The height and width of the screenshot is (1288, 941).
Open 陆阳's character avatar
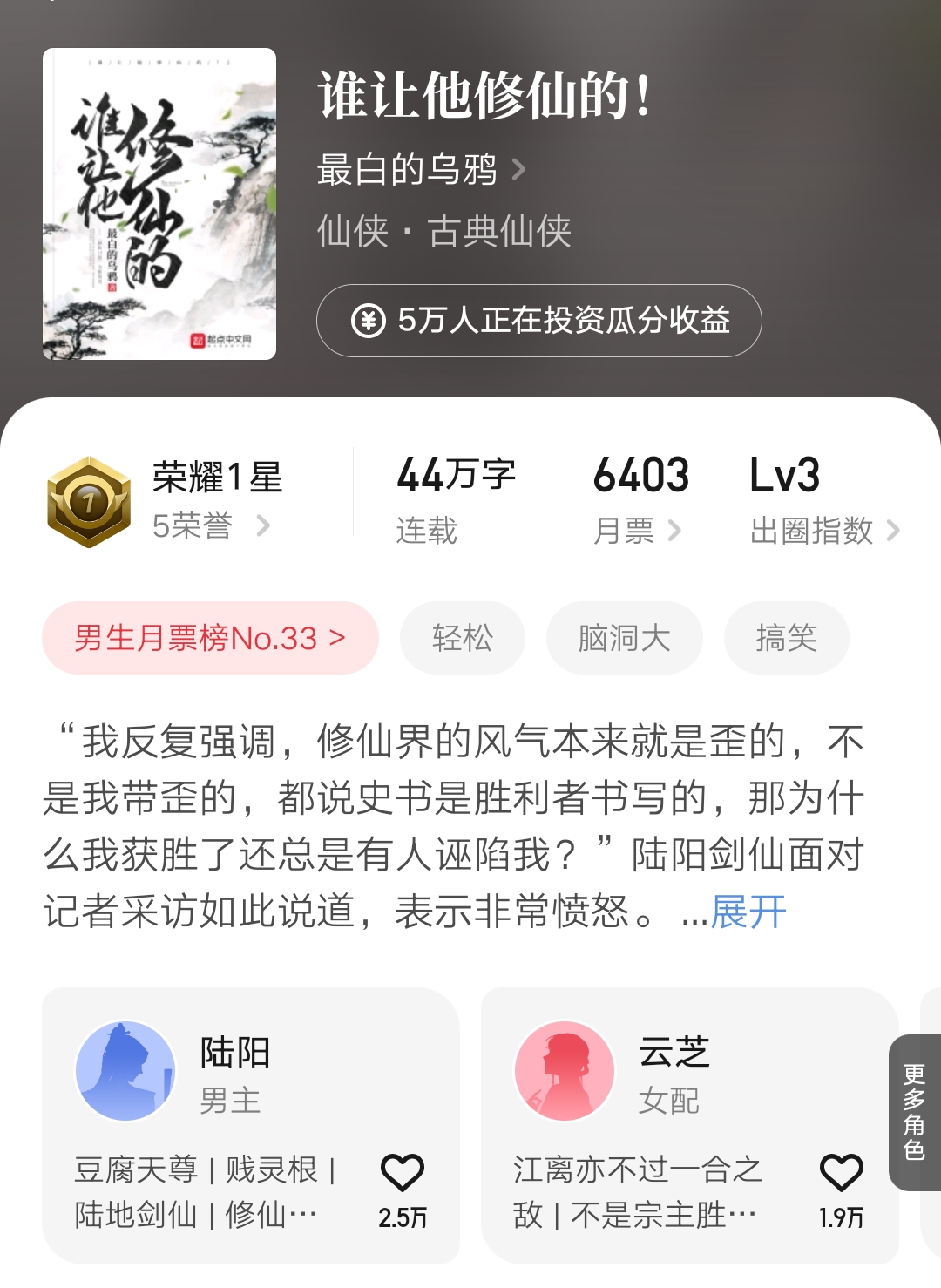coord(125,1070)
